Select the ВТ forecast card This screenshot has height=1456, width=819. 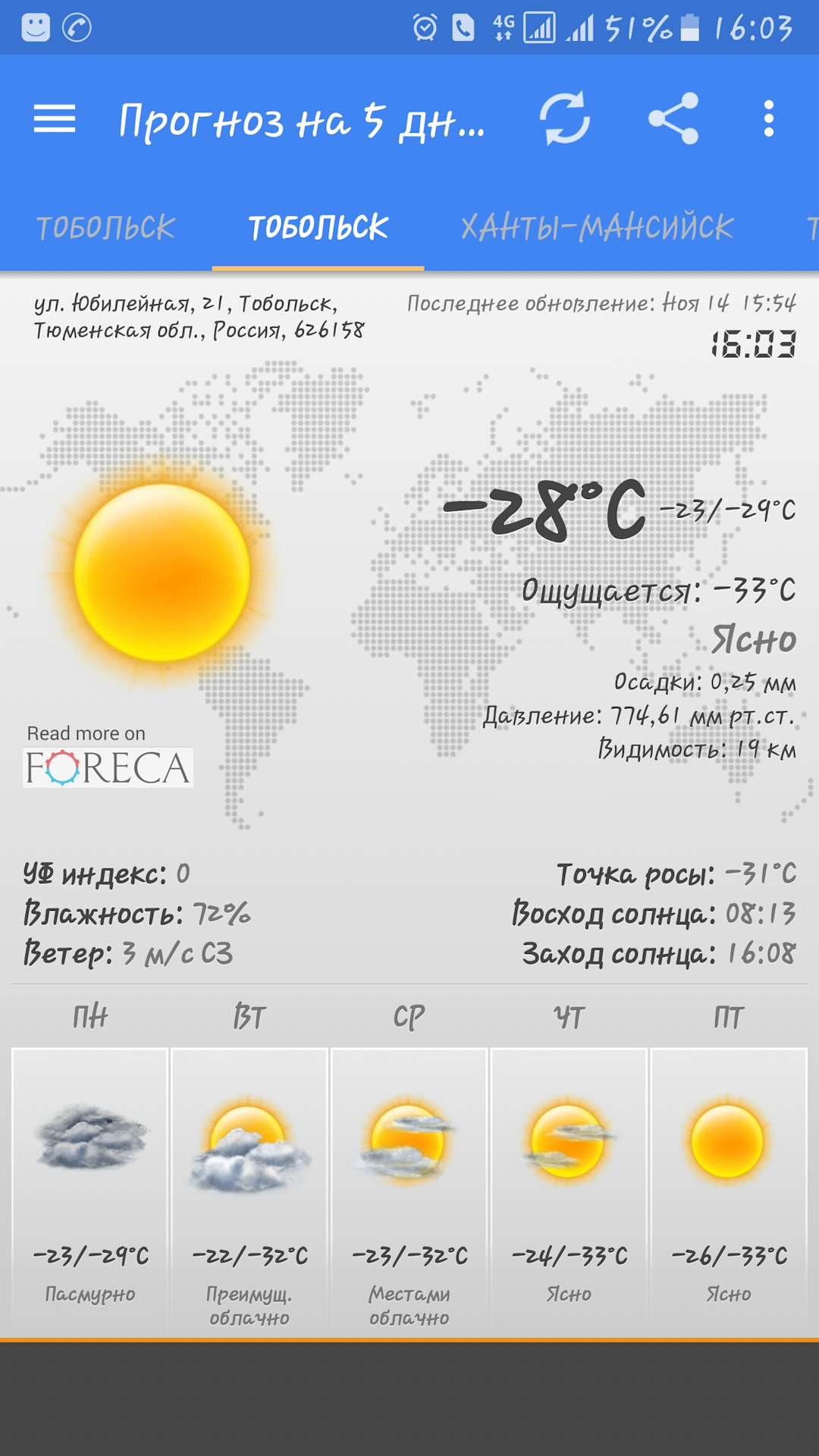[249, 1189]
